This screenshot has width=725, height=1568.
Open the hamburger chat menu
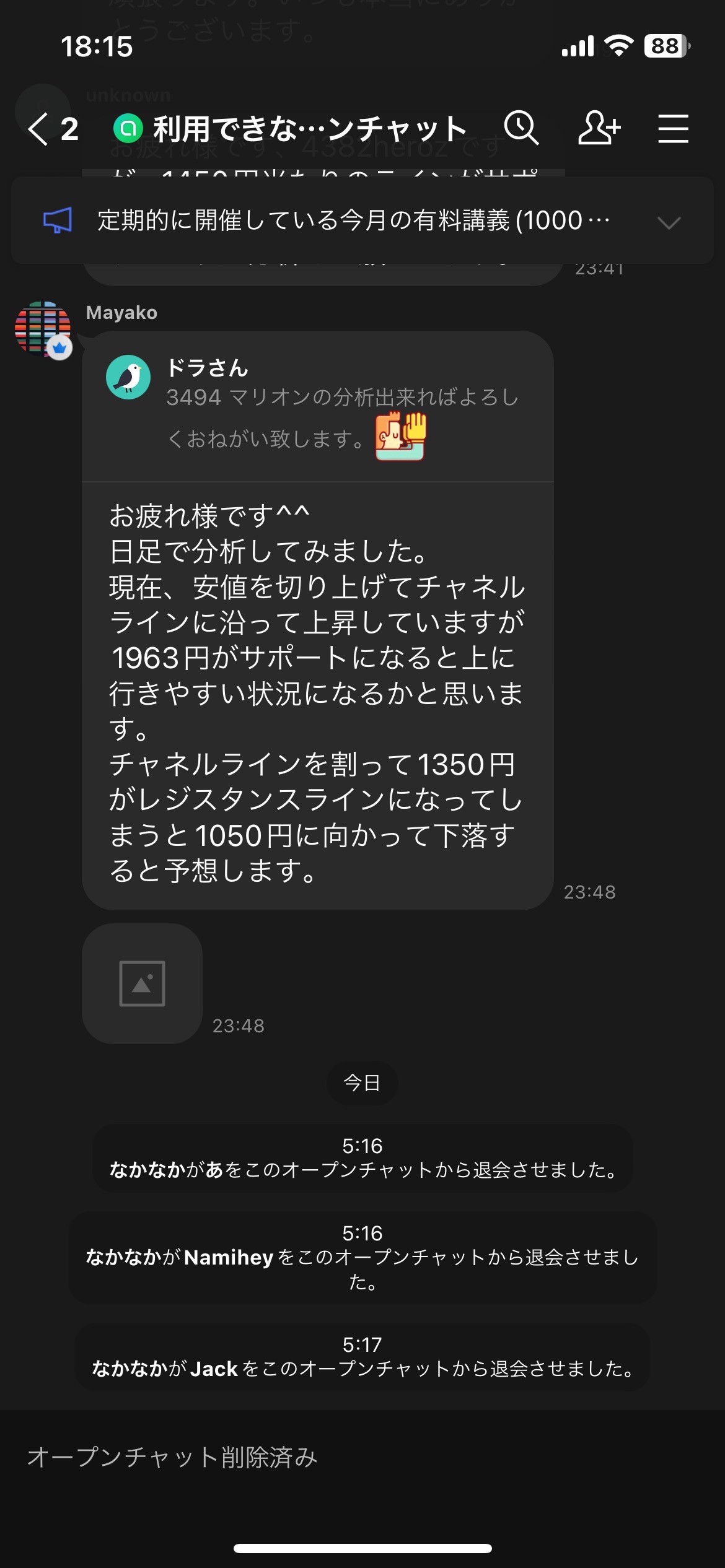pyautogui.click(x=673, y=128)
